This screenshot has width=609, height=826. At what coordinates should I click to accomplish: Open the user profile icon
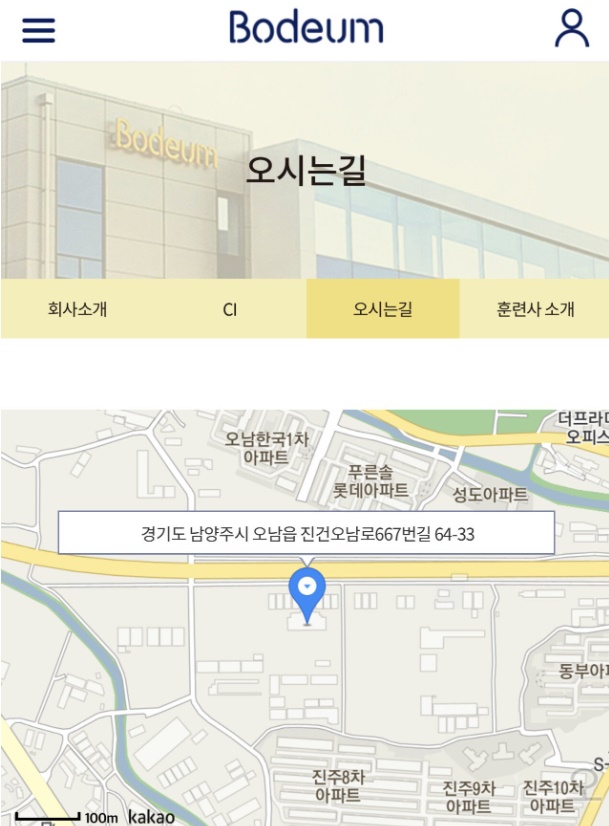pos(572,29)
